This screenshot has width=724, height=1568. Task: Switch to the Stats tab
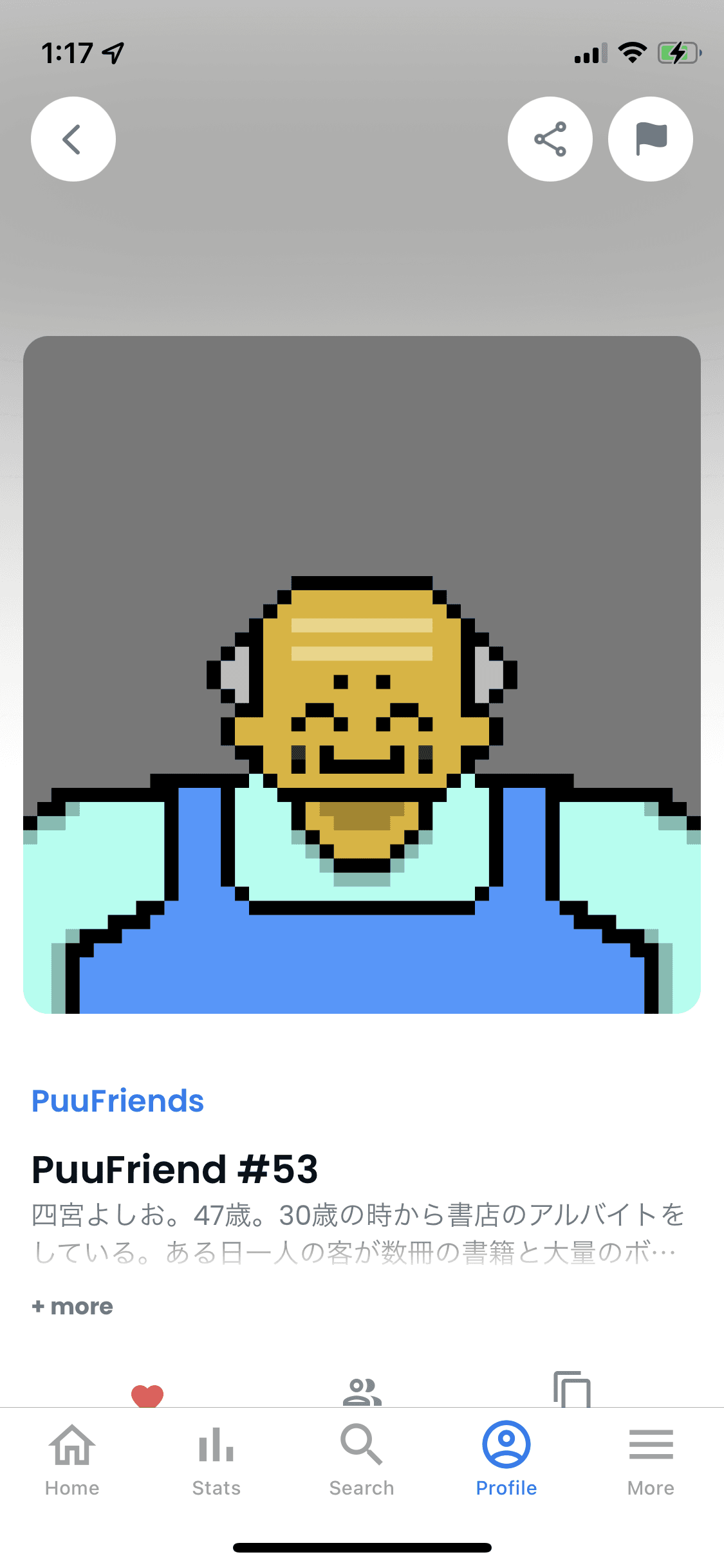tap(216, 1460)
